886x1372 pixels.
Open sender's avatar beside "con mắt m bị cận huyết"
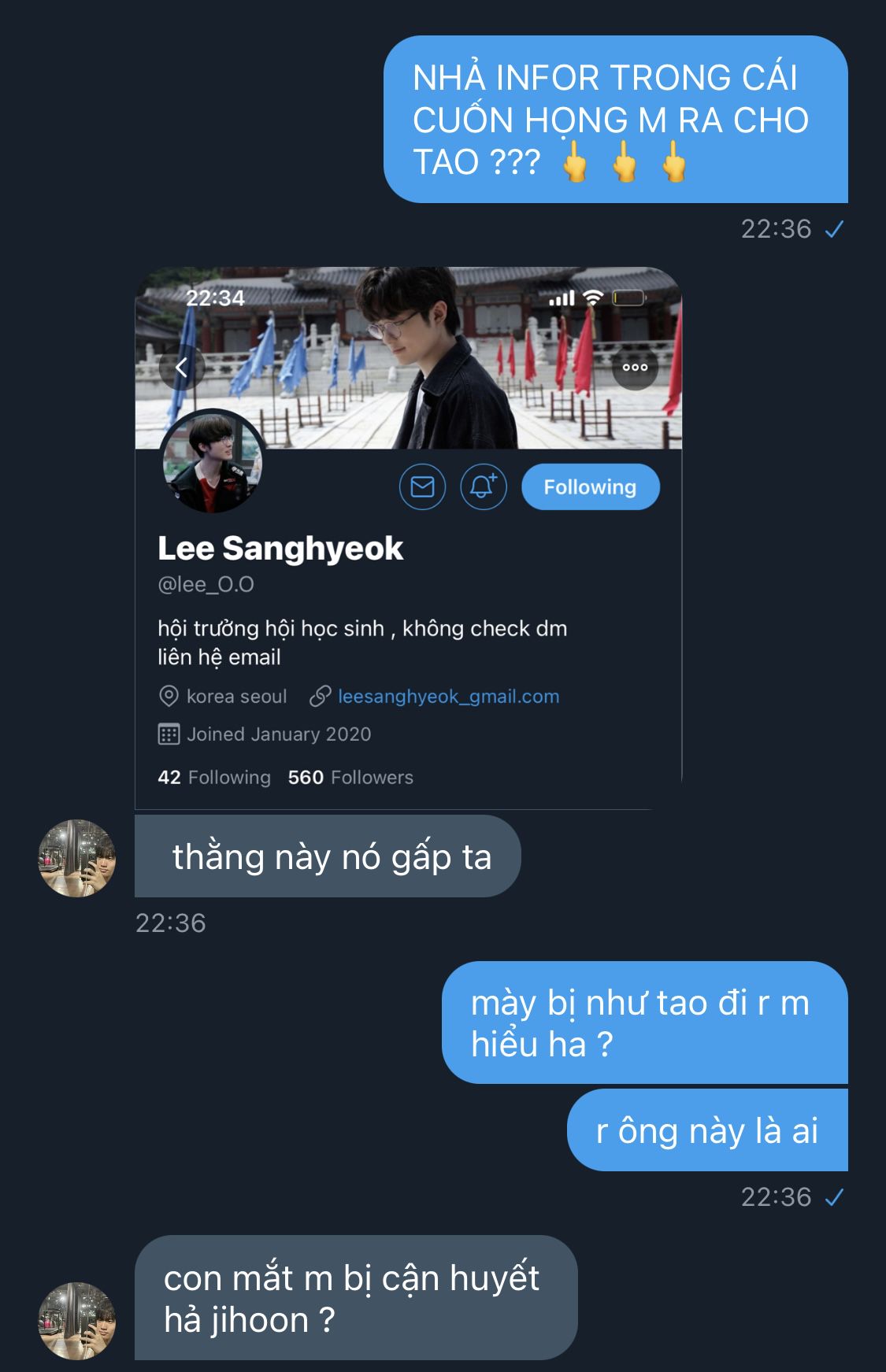(x=77, y=1321)
